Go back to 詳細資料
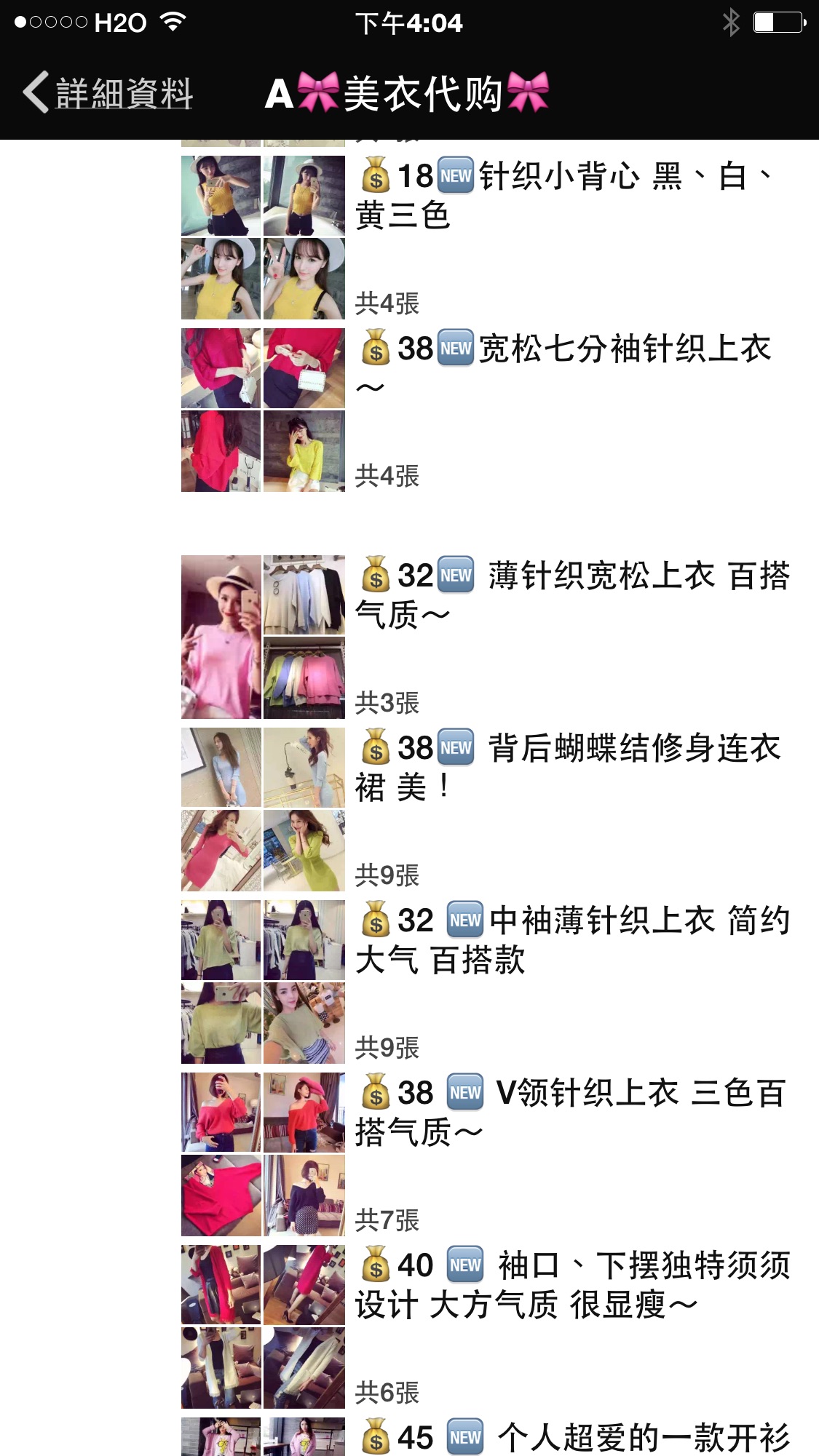Image resolution: width=819 pixels, height=1456 pixels. pos(108,93)
